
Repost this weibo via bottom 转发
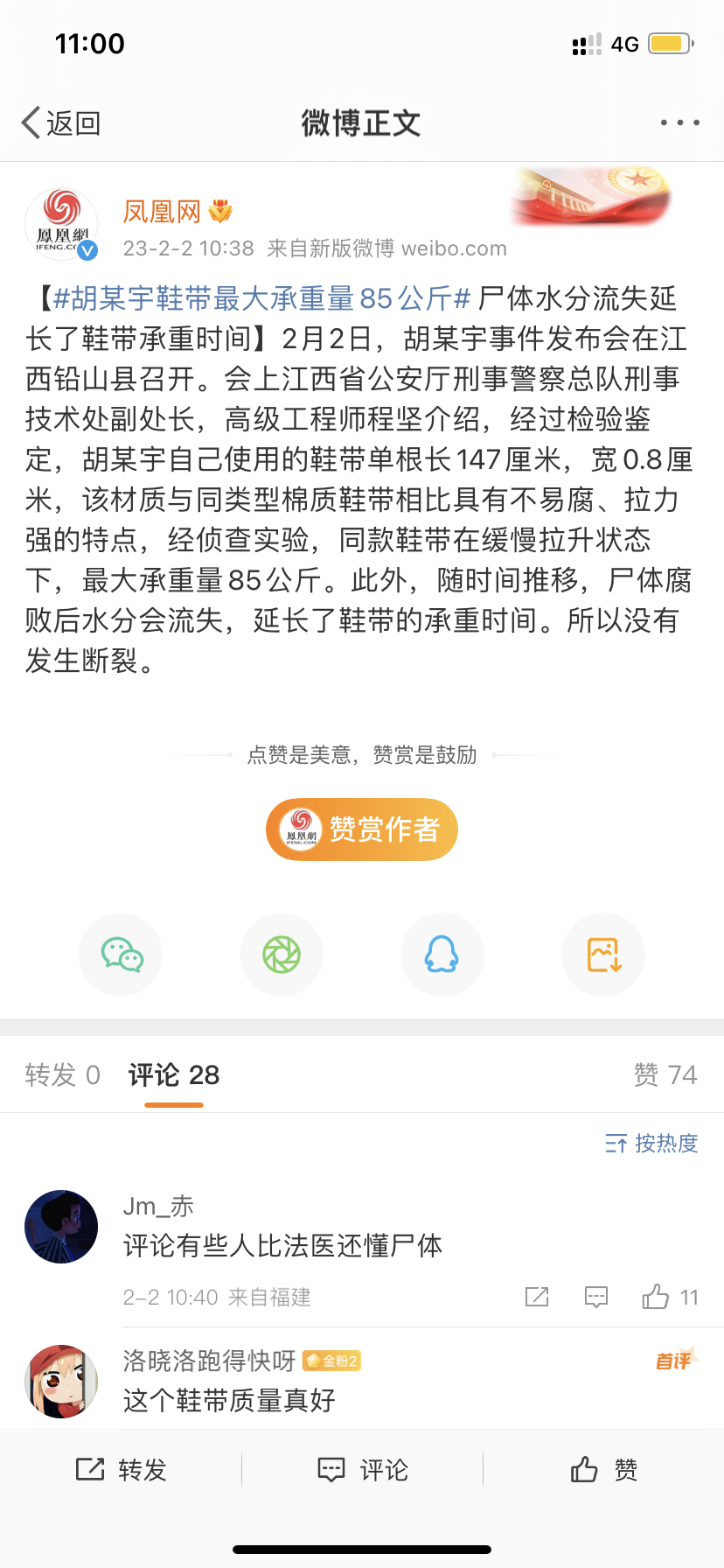(122, 1470)
